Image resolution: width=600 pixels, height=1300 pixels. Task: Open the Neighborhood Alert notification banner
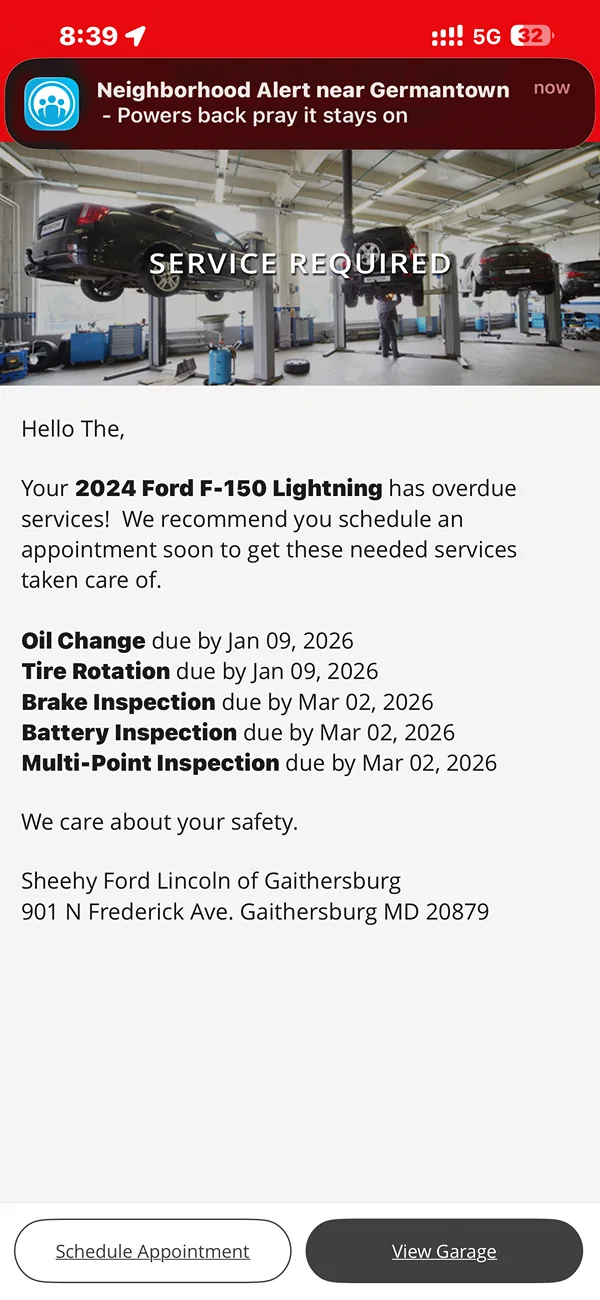point(300,103)
